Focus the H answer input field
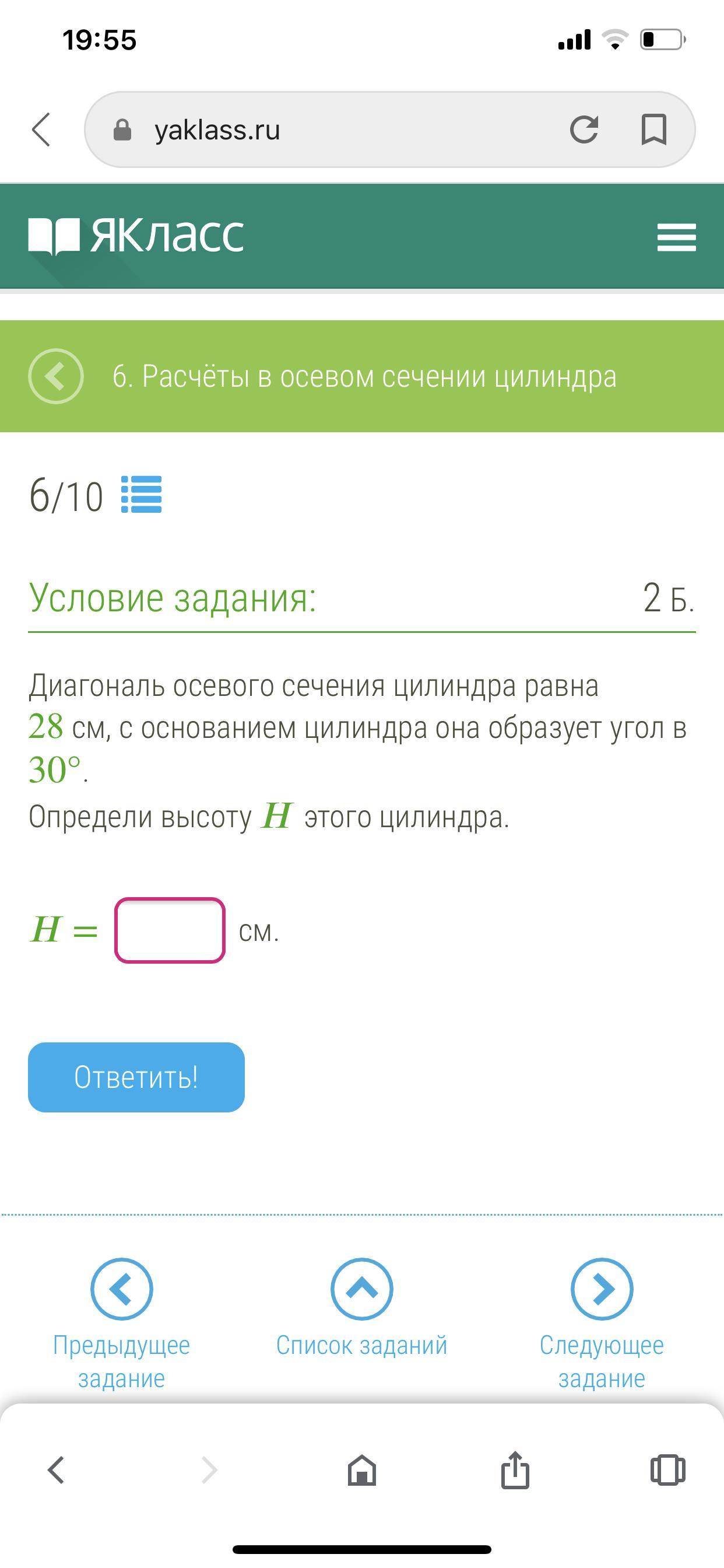 coord(170,930)
